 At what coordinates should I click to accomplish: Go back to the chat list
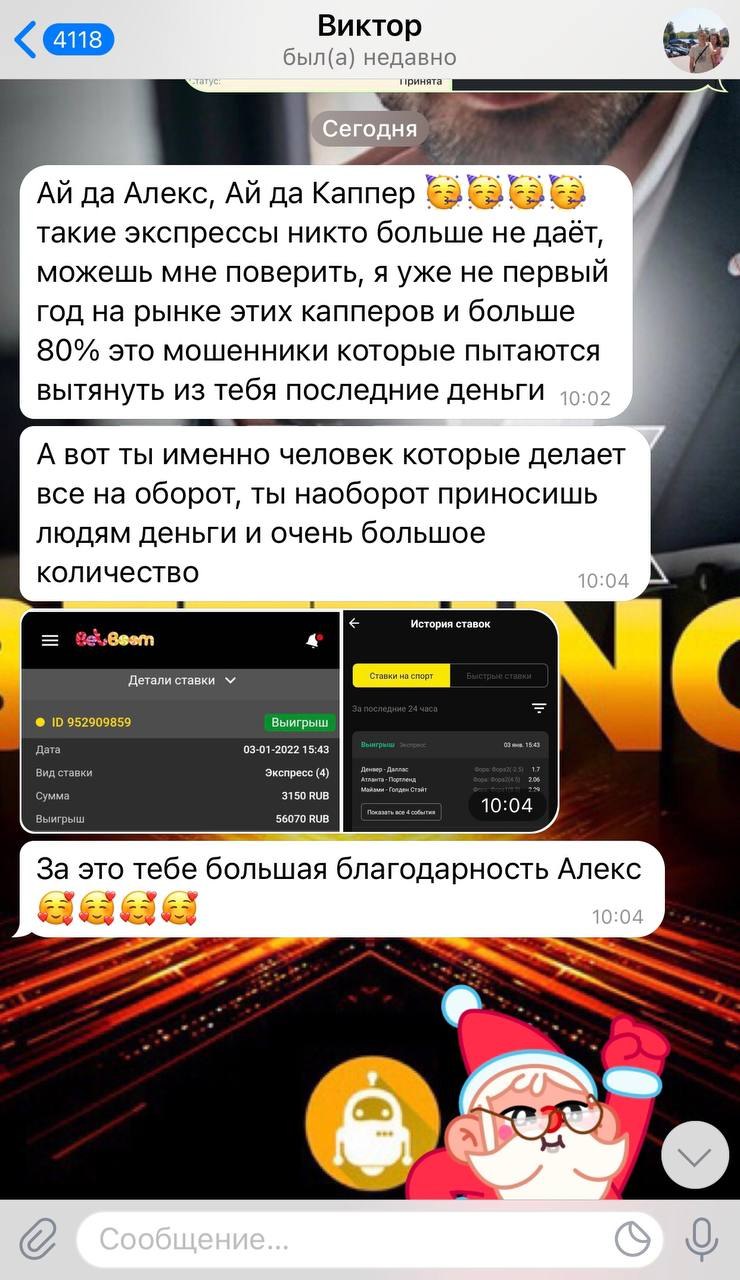(x=64, y=40)
